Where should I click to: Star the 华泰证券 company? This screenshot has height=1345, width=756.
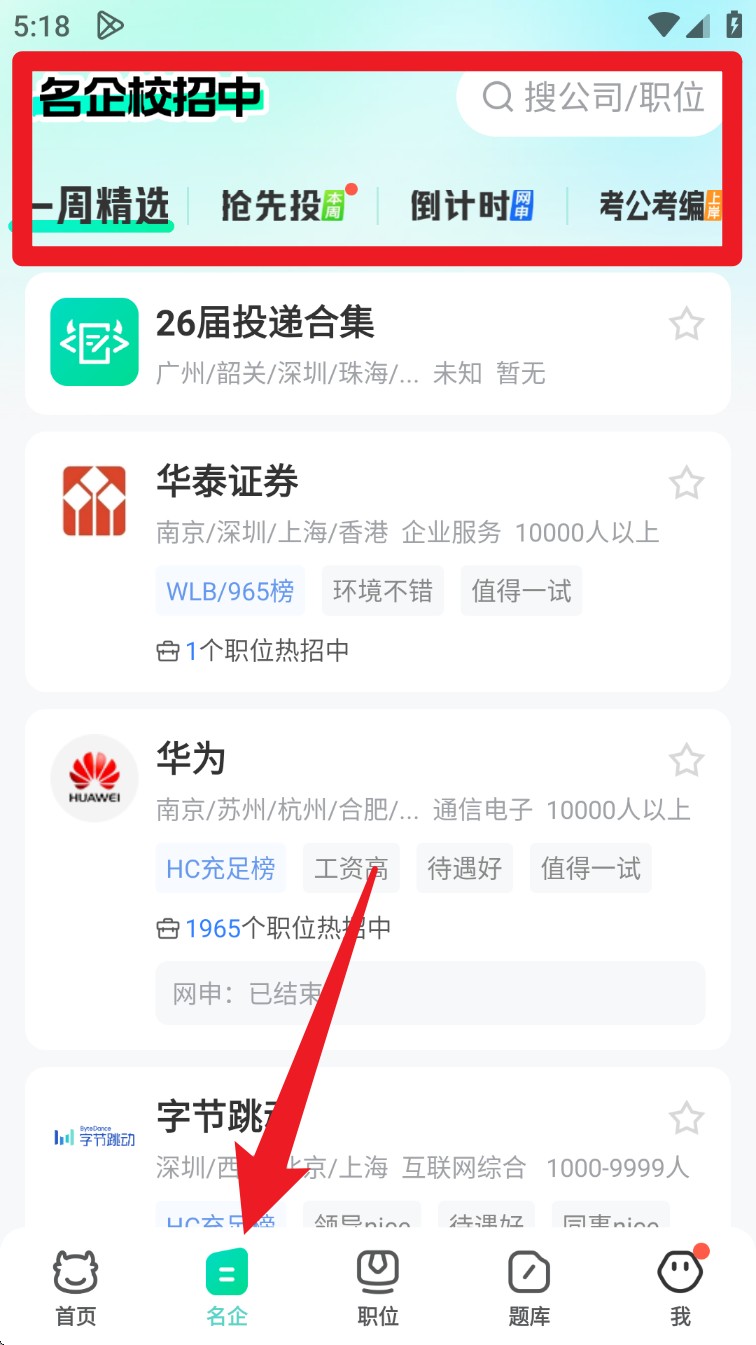[x=686, y=484]
